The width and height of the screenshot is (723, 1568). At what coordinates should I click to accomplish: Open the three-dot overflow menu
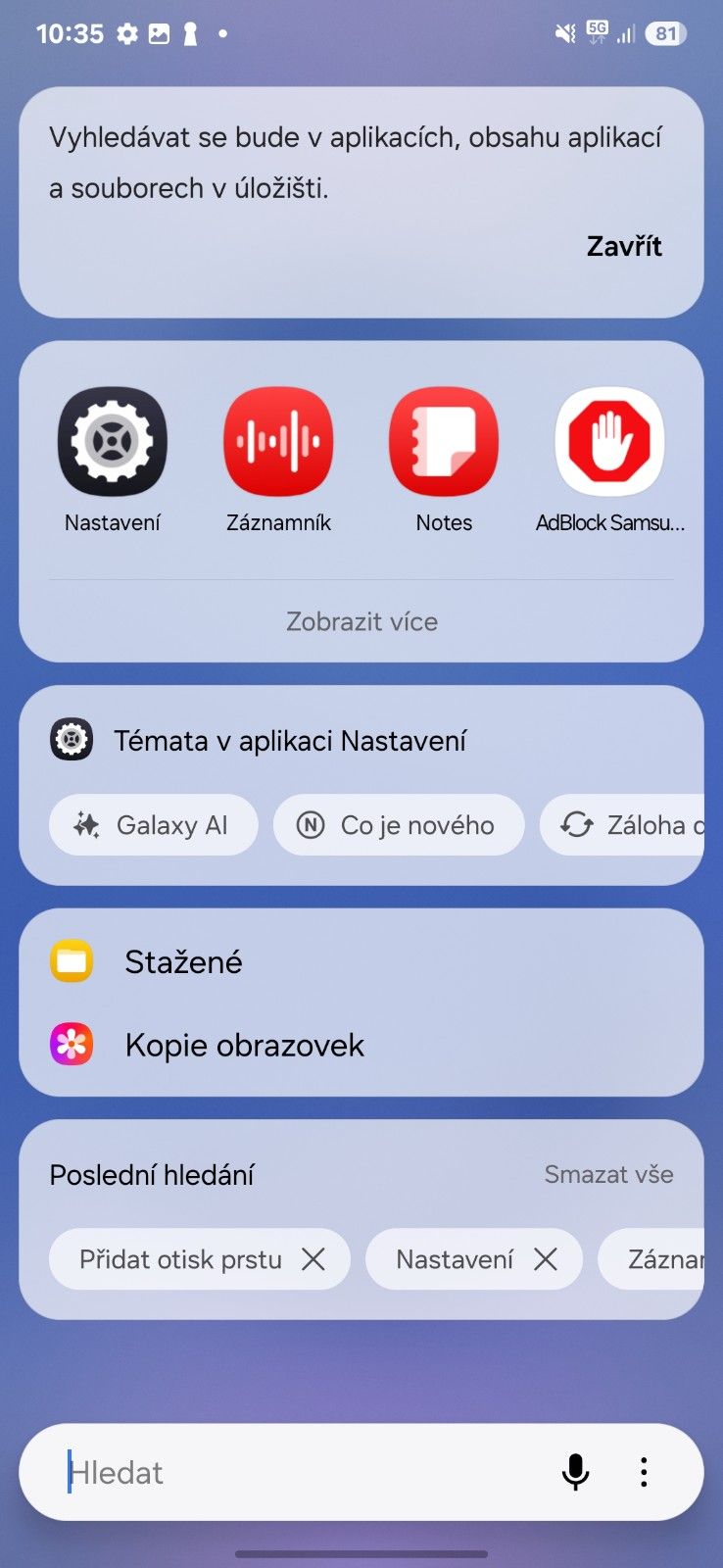point(644,1472)
